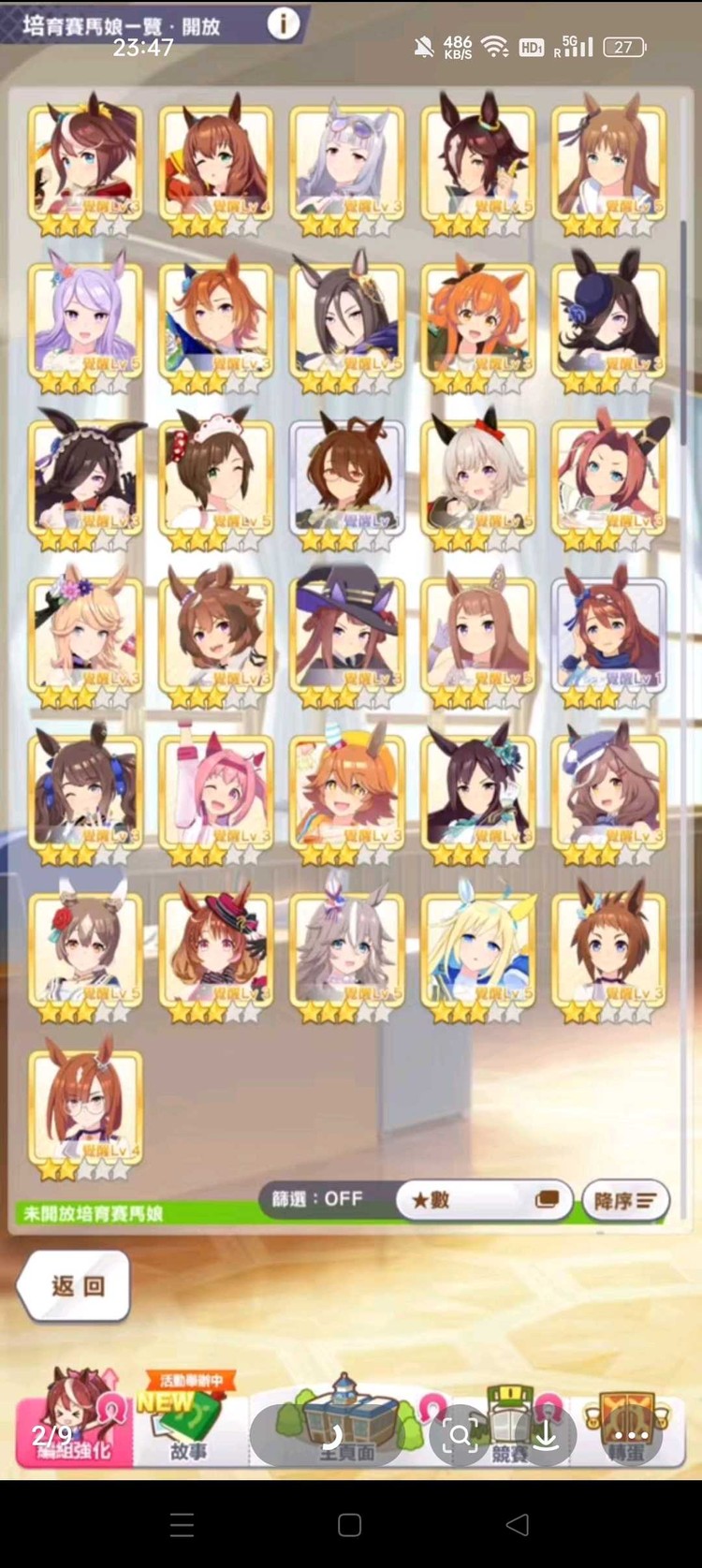Open the 篩選 OFF filter button

(x=318, y=1198)
